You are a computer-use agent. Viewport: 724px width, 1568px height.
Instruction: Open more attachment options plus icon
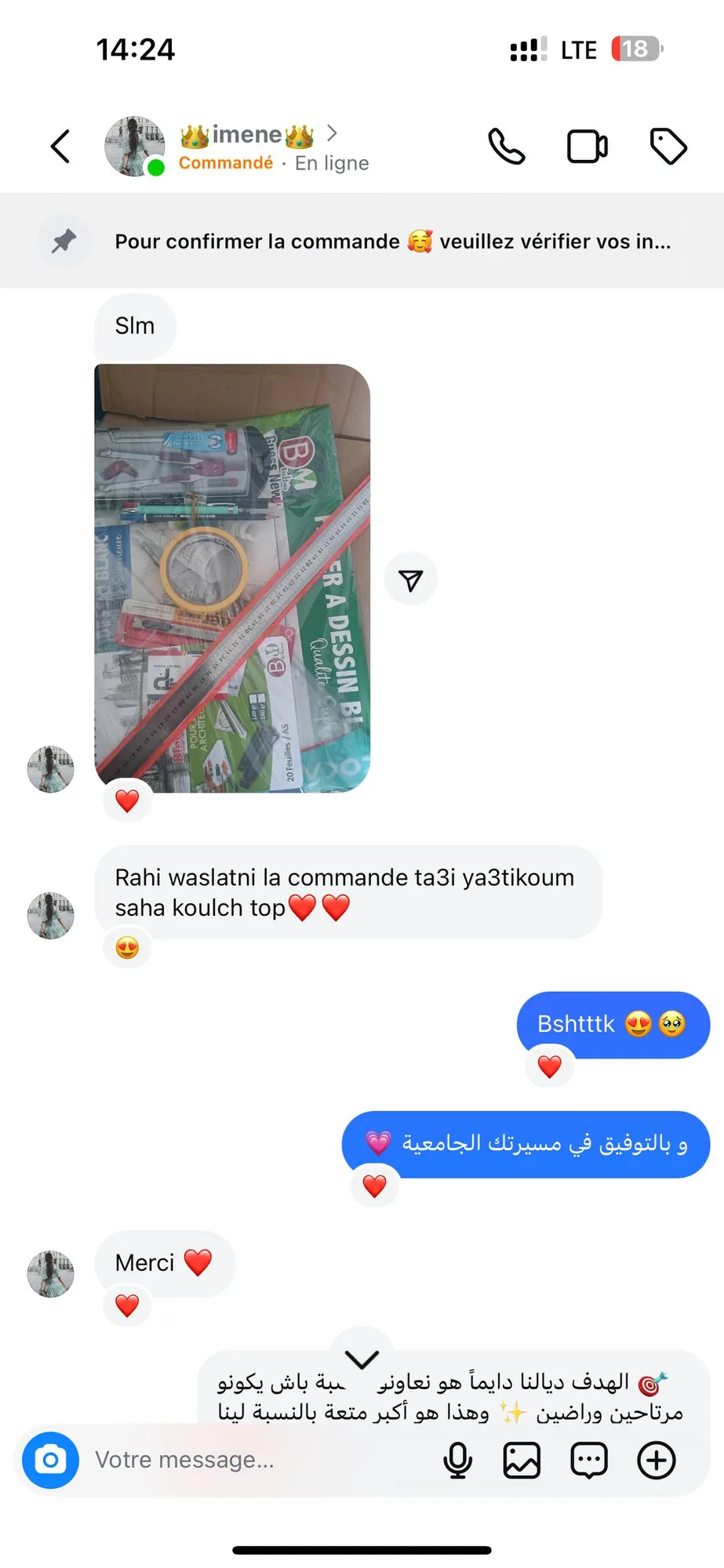[657, 1460]
